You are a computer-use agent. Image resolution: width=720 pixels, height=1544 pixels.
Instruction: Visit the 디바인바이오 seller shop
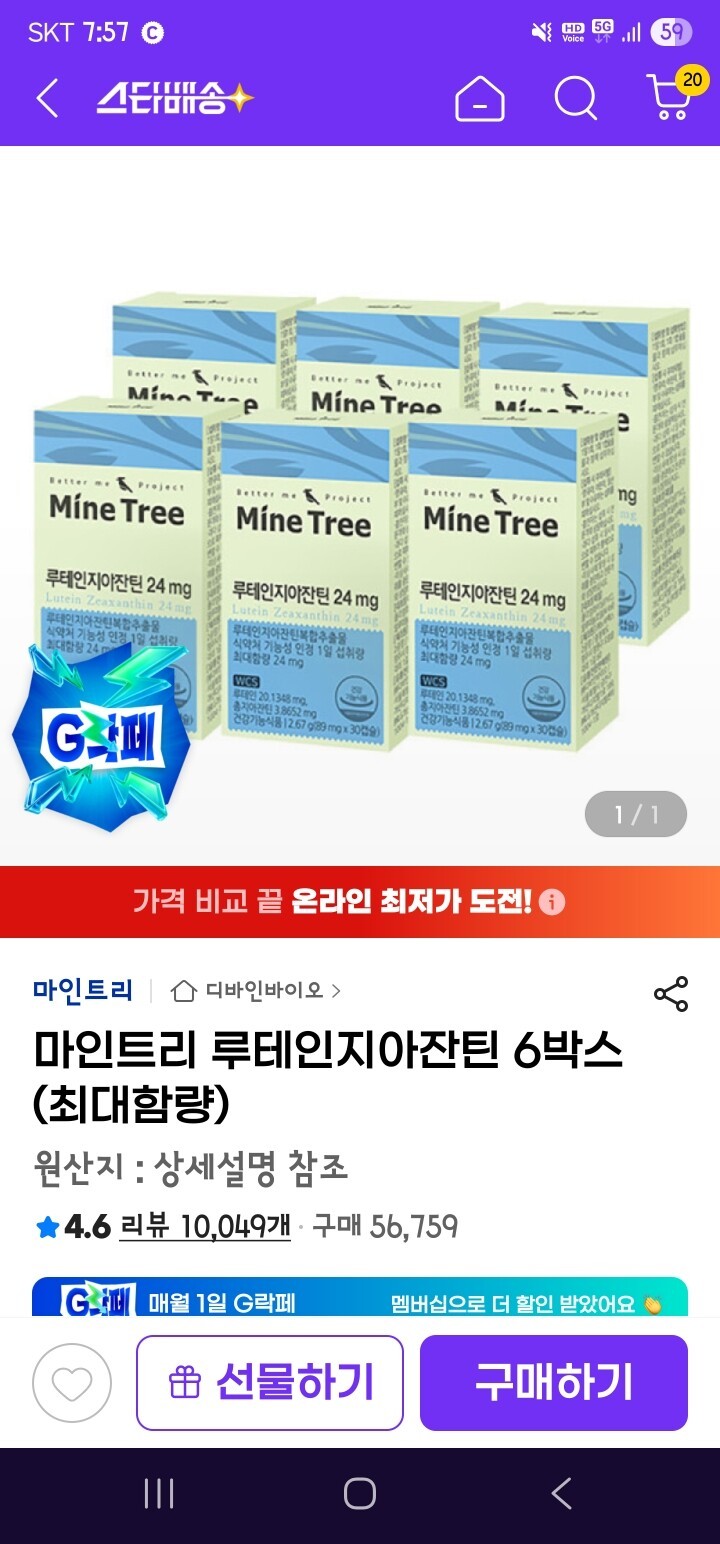pyautogui.click(x=257, y=991)
